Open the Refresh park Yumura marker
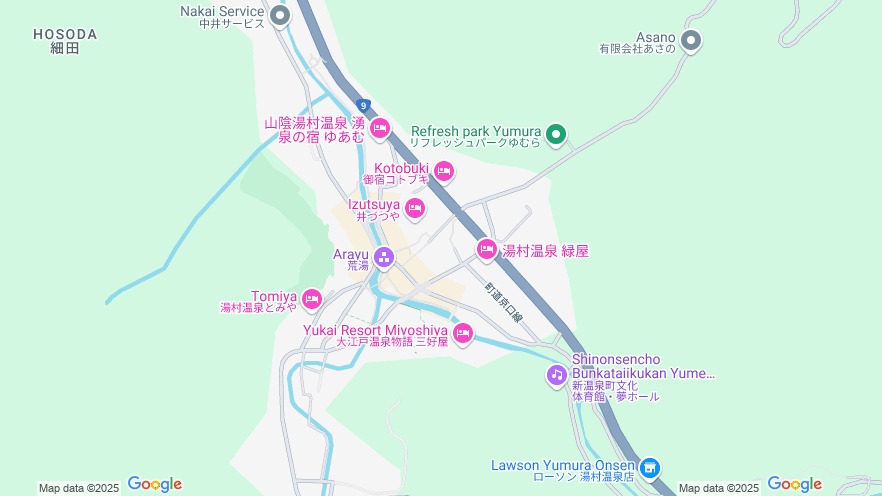 tap(557, 133)
